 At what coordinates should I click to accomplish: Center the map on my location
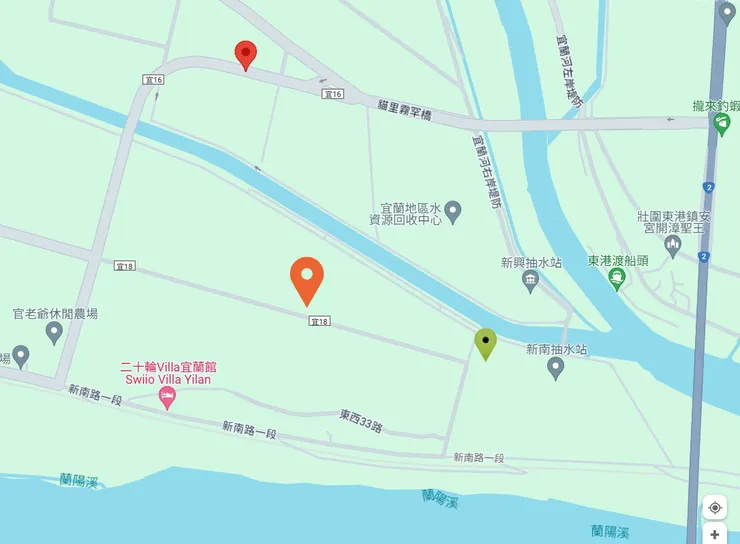[715, 508]
